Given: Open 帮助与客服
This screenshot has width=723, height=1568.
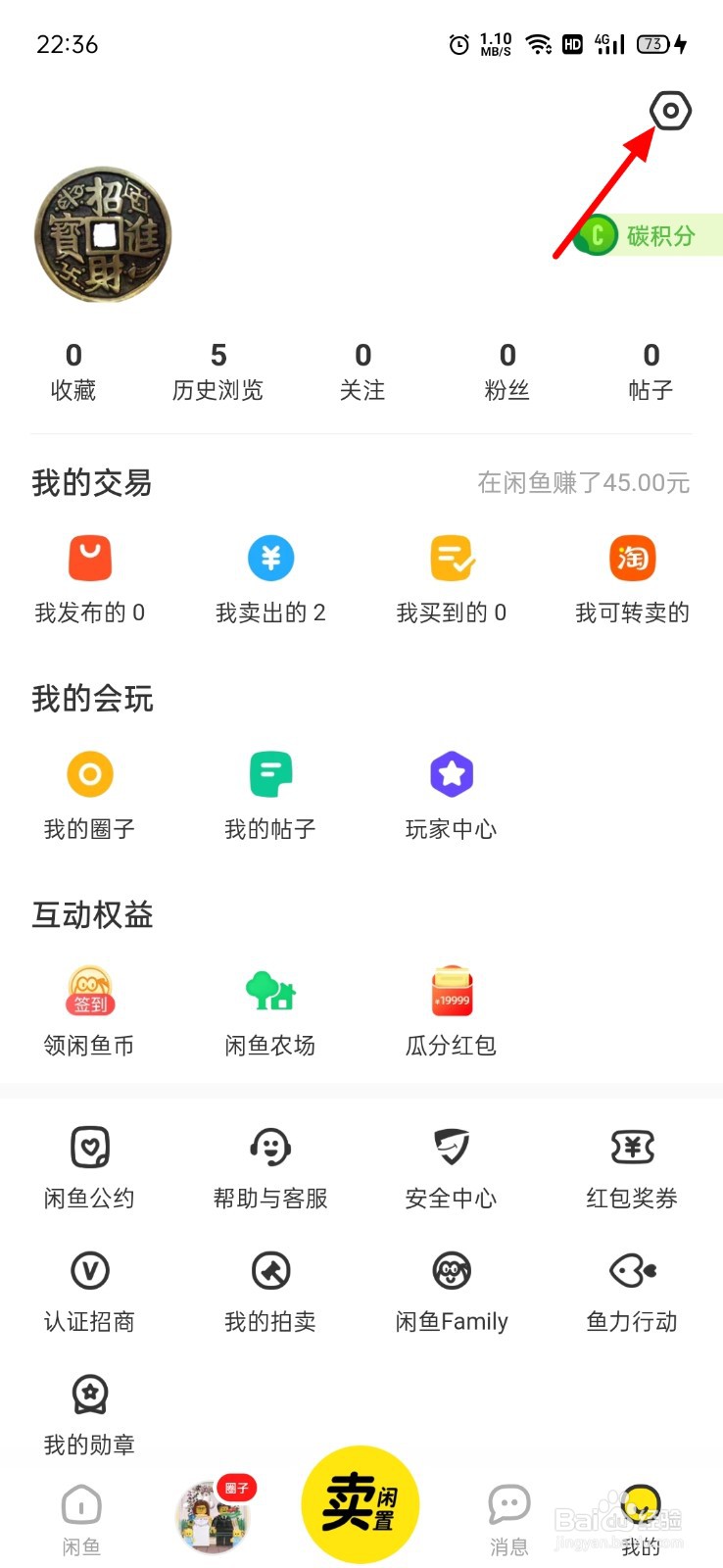Looking at the screenshot, I should 270,1168.
